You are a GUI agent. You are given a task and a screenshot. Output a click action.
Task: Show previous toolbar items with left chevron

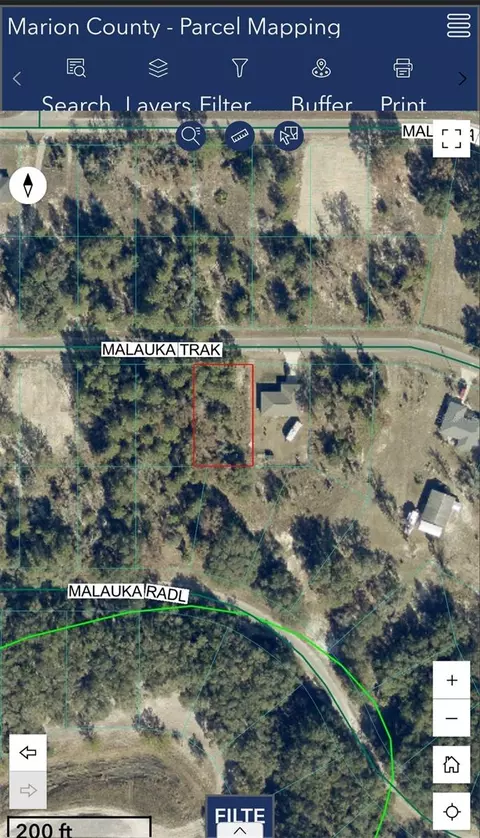click(x=17, y=79)
